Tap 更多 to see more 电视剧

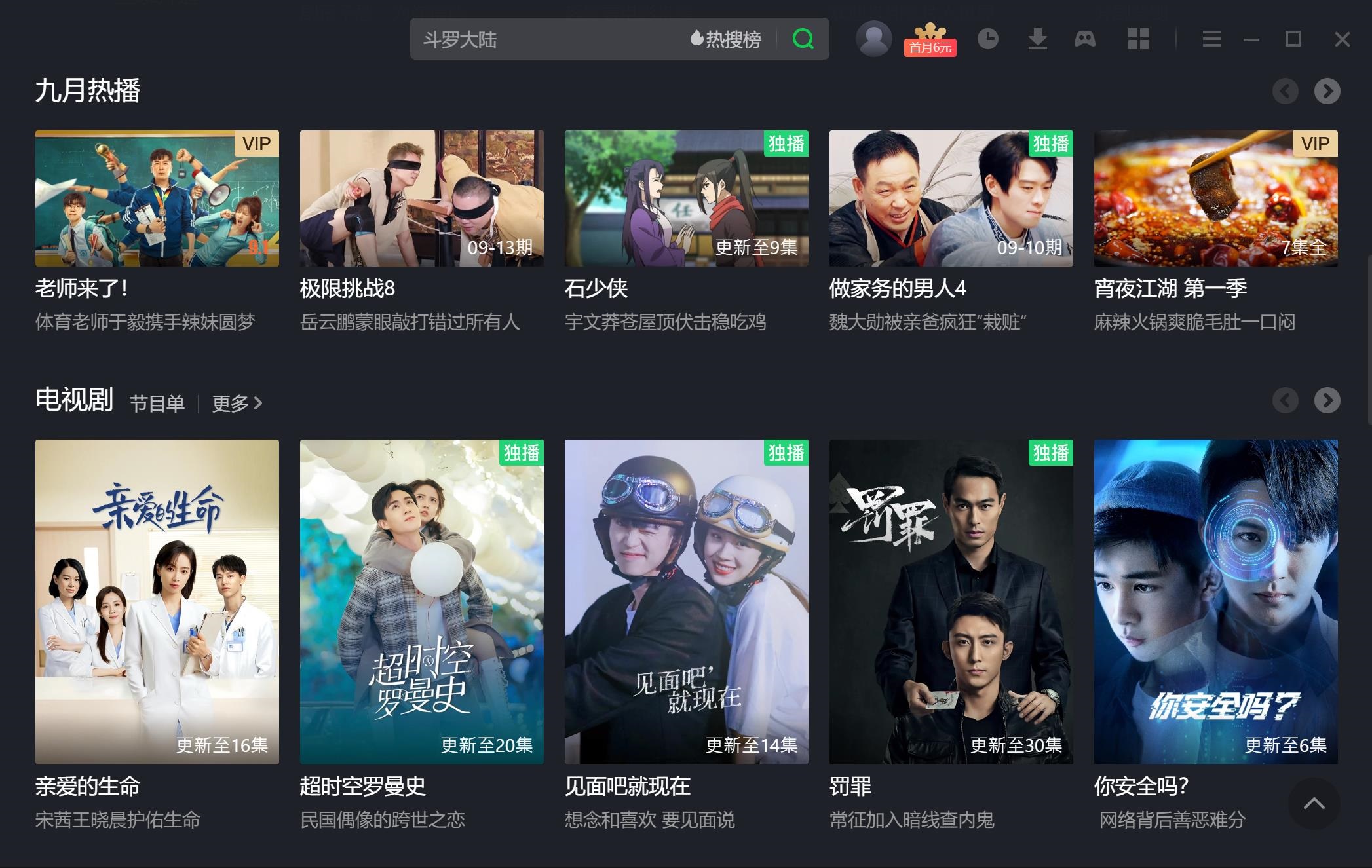pyautogui.click(x=237, y=404)
